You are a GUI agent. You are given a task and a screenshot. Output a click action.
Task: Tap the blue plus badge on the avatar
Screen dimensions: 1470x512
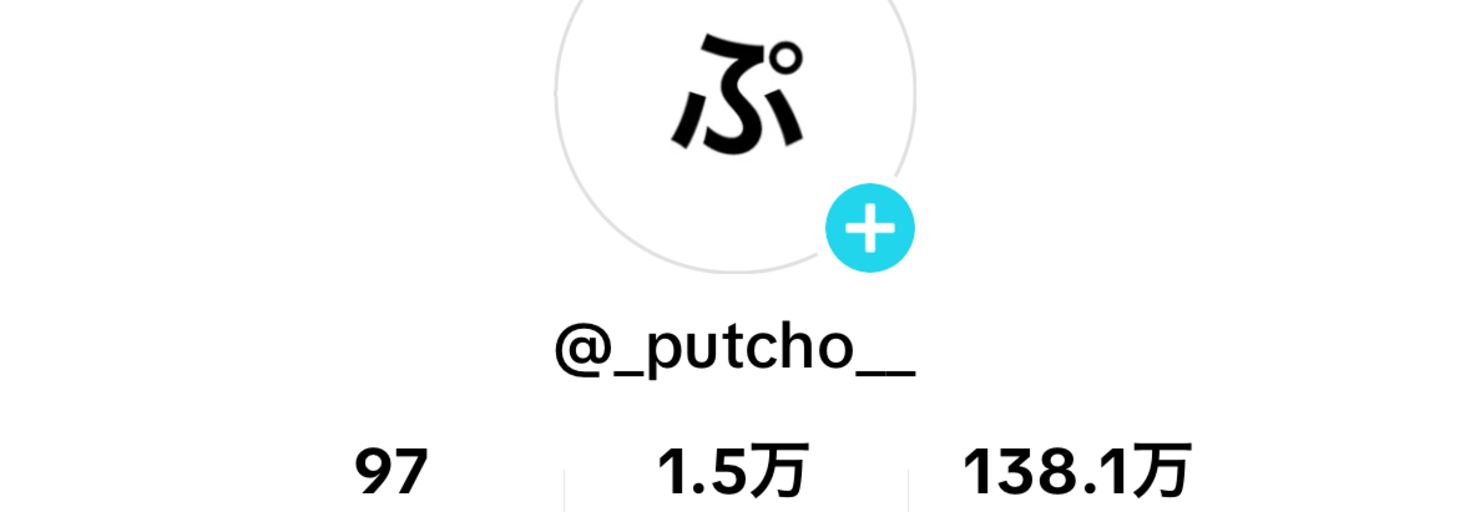pyautogui.click(x=870, y=229)
